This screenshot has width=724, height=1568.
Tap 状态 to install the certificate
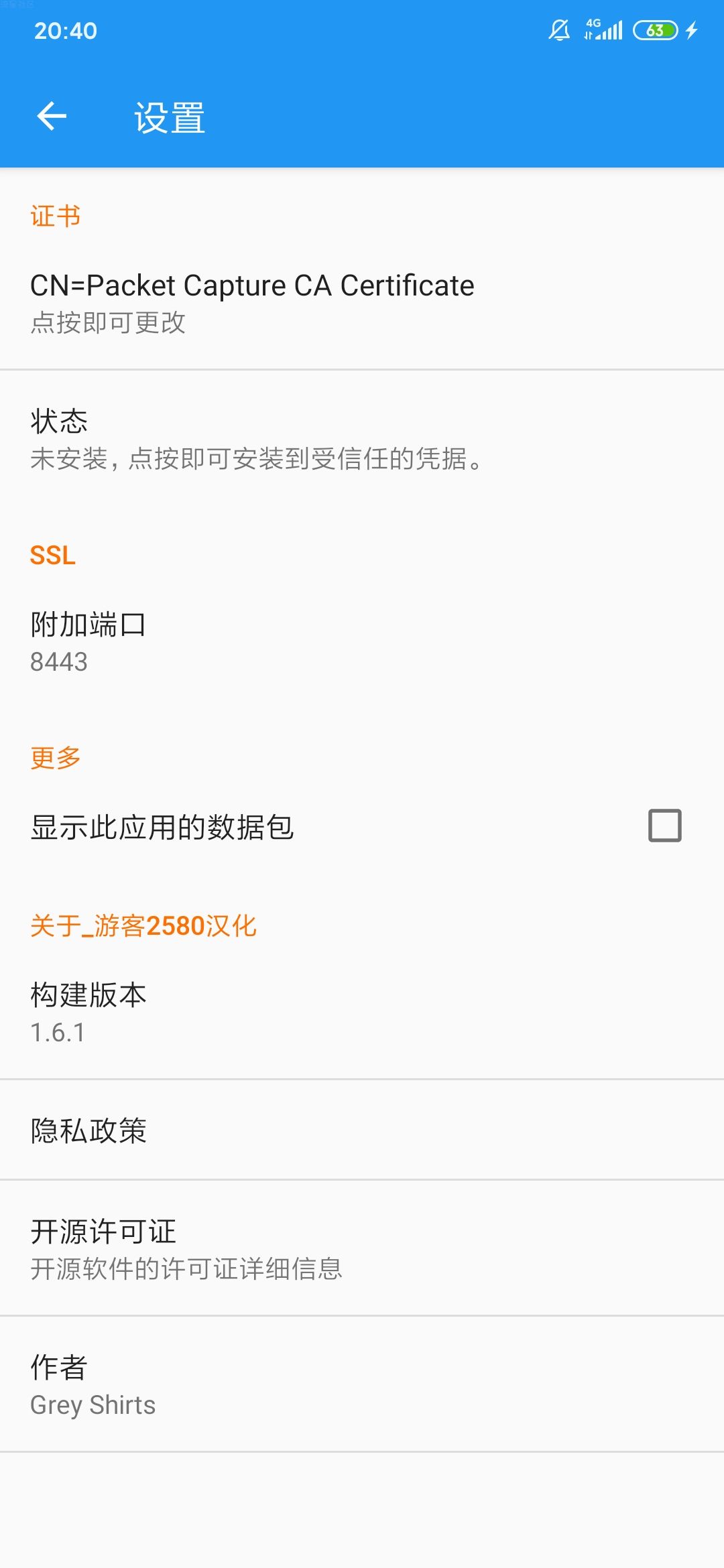(x=362, y=439)
